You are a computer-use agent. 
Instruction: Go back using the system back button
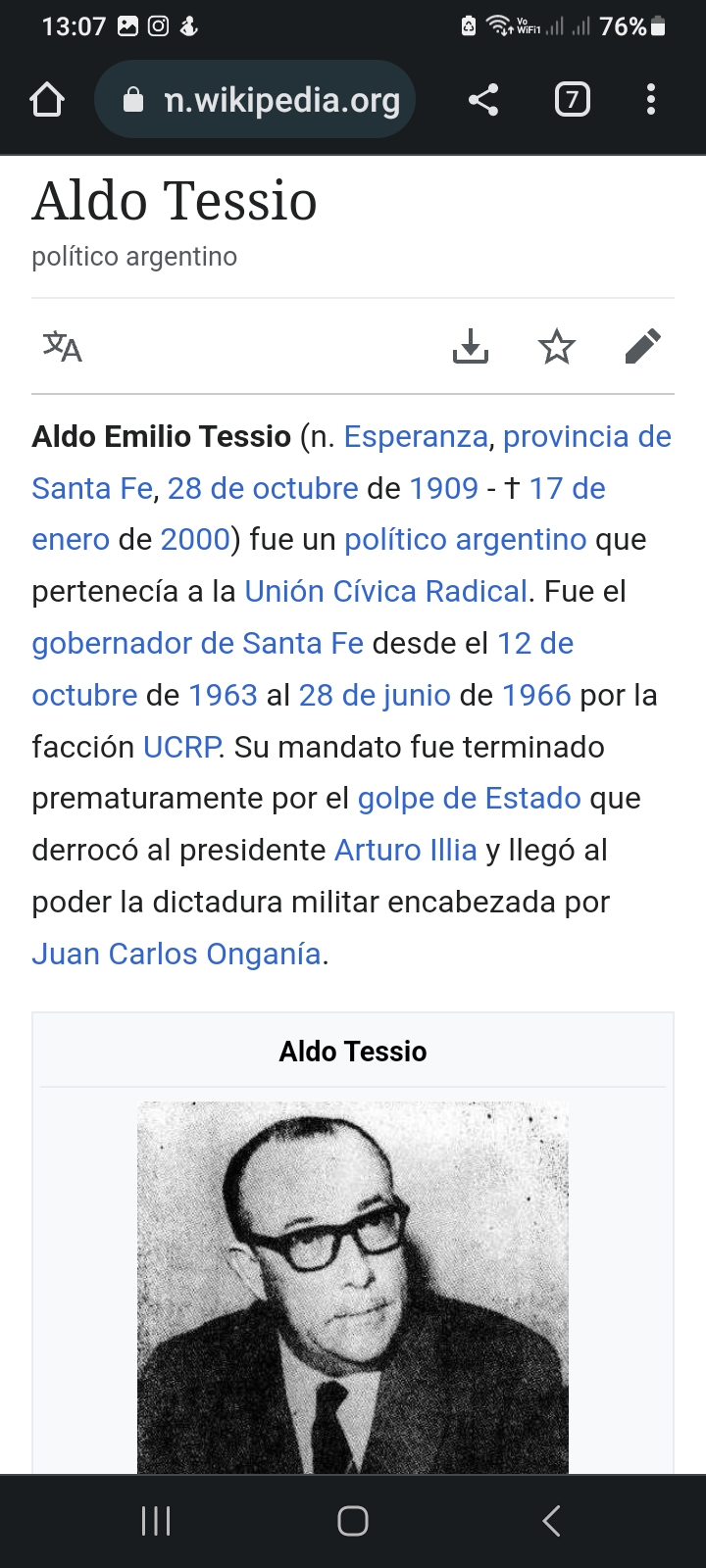(551, 1521)
